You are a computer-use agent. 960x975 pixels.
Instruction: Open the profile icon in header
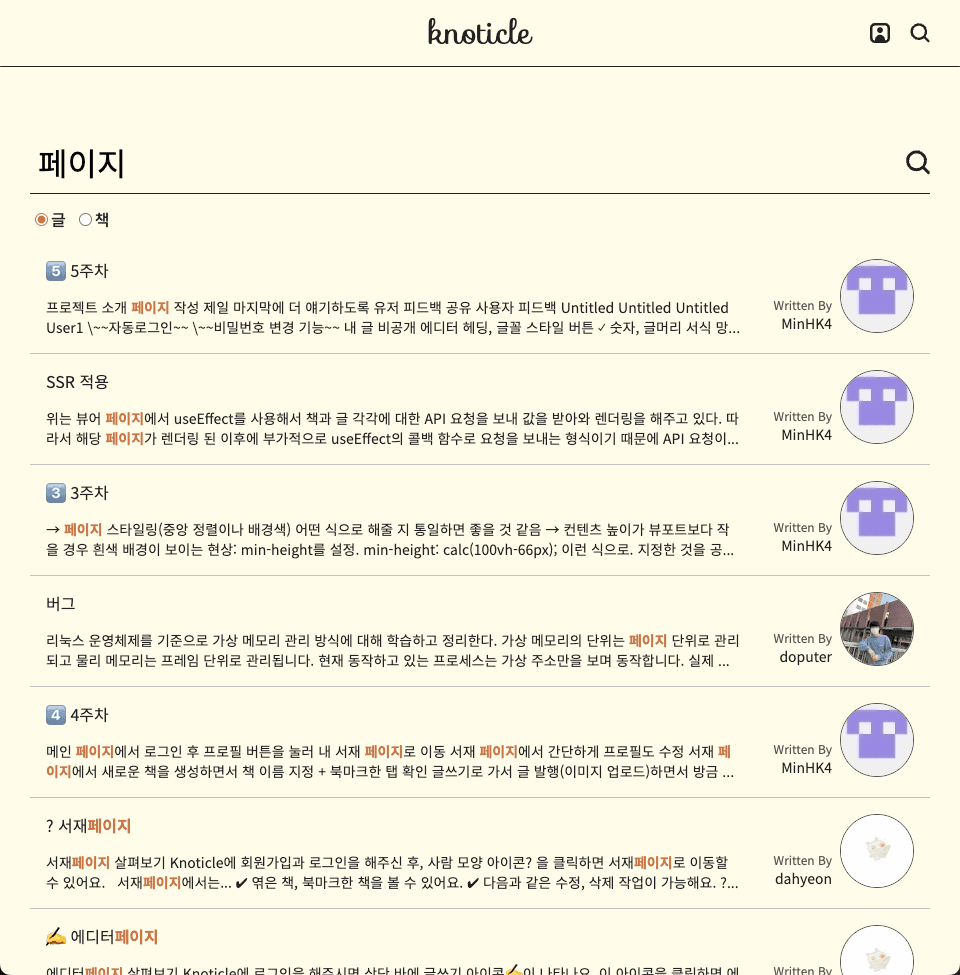point(879,33)
